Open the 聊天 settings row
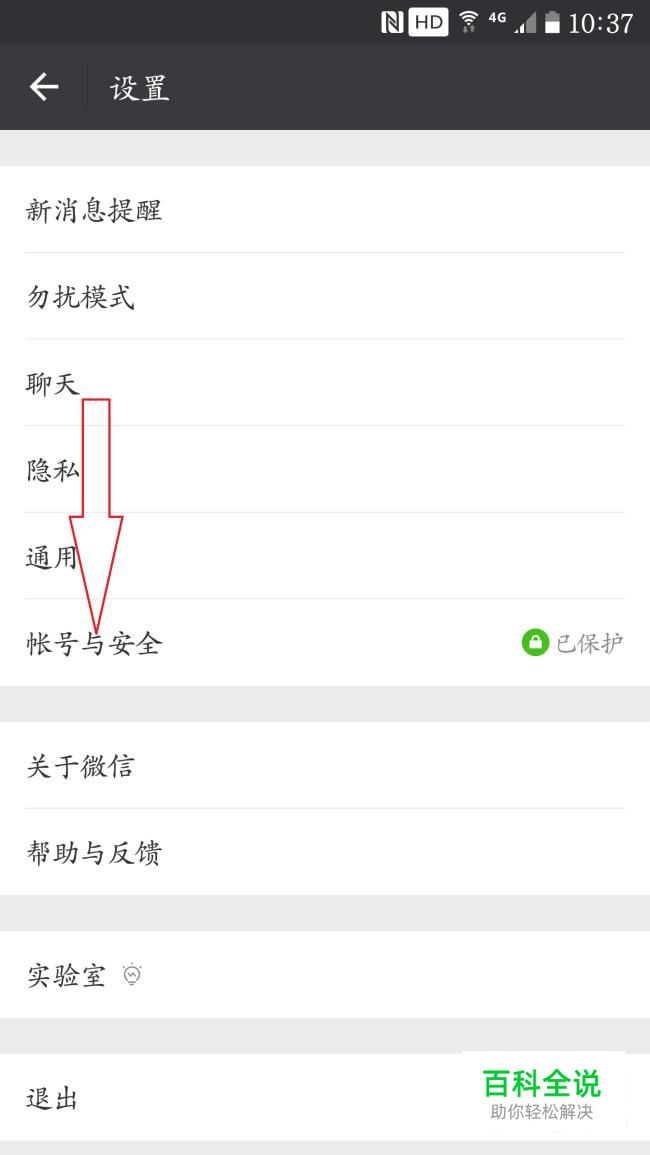This screenshot has width=650, height=1155. 325,383
